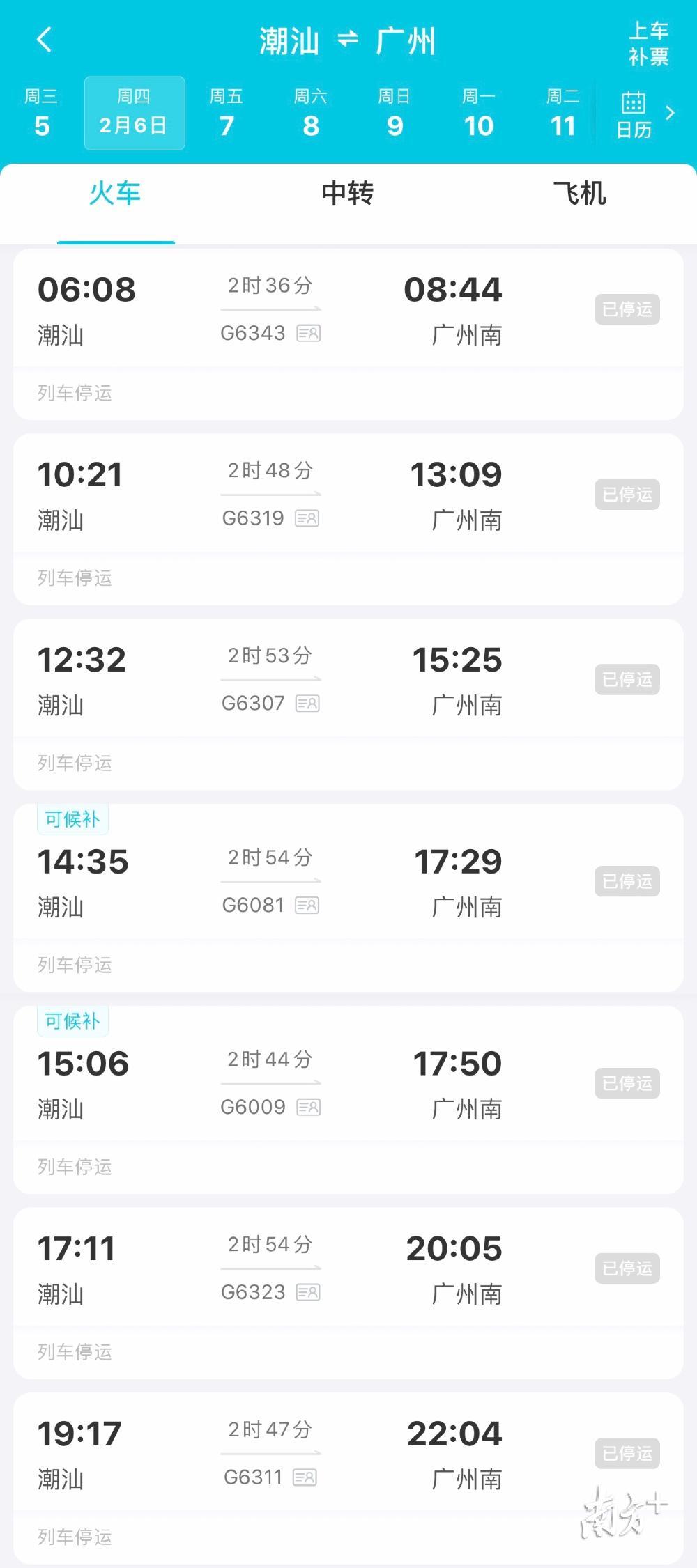The height and width of the screenshot is (1568, 697).
Task: Select Friday the 7th date
Action: [x=227, y=113]
